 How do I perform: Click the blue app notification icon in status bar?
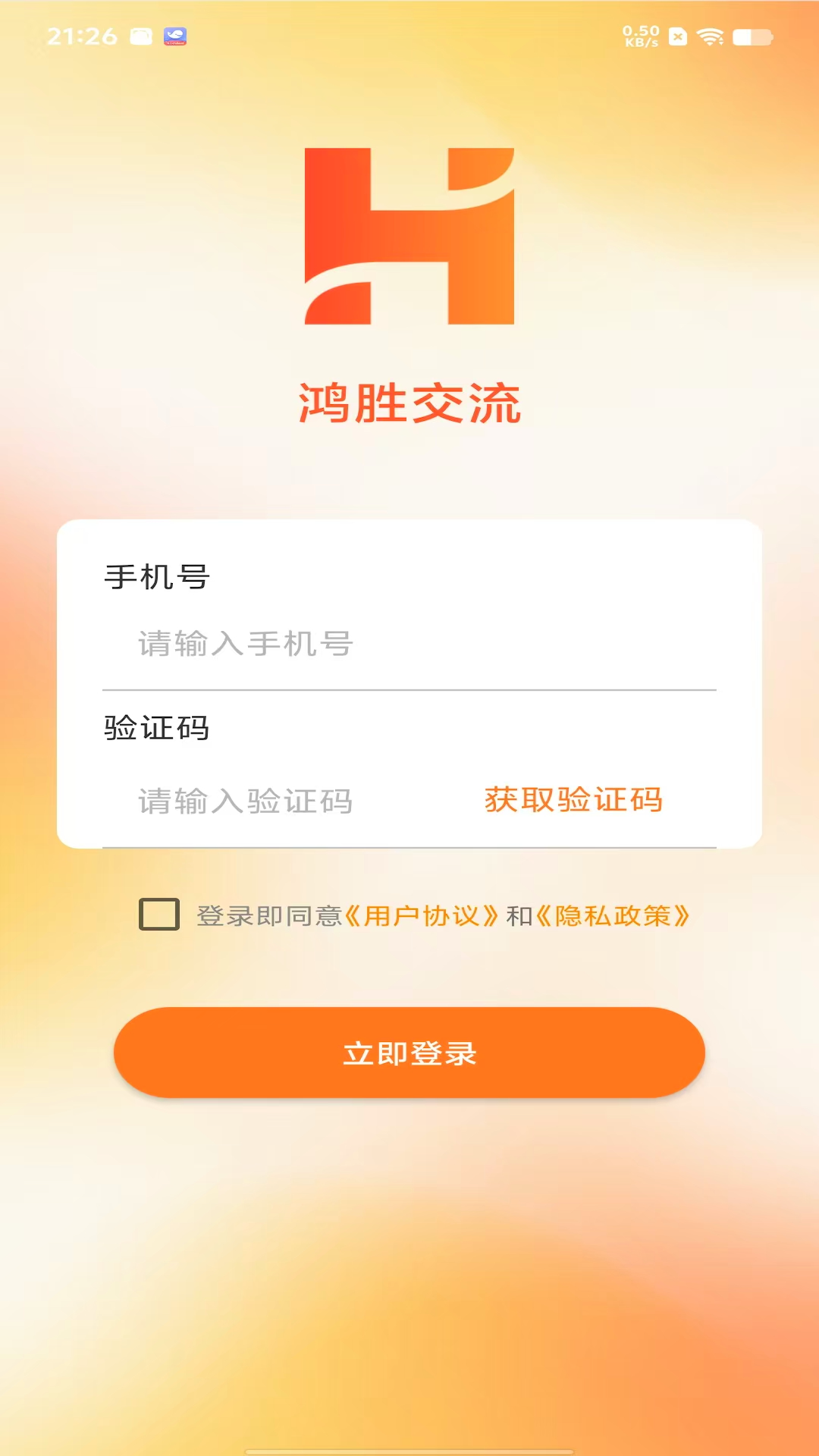click(x=173, y=36)
